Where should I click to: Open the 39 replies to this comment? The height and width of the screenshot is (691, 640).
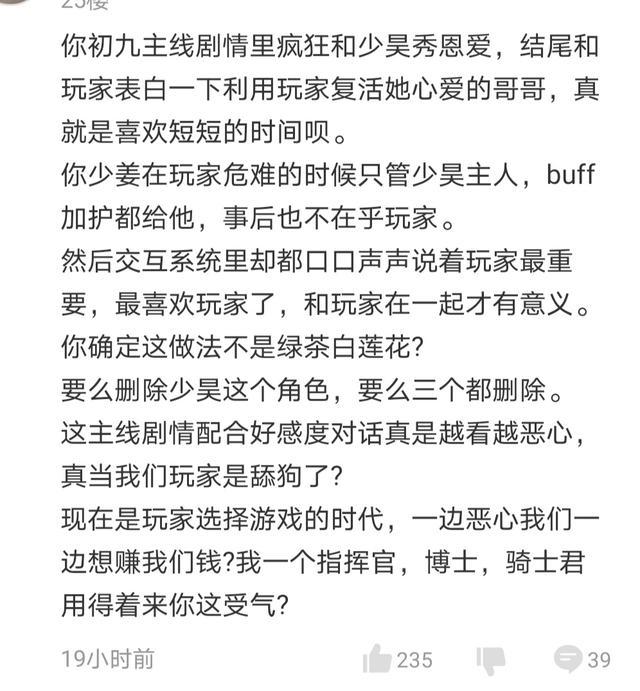pyautogui.click(x=568, y=659)
